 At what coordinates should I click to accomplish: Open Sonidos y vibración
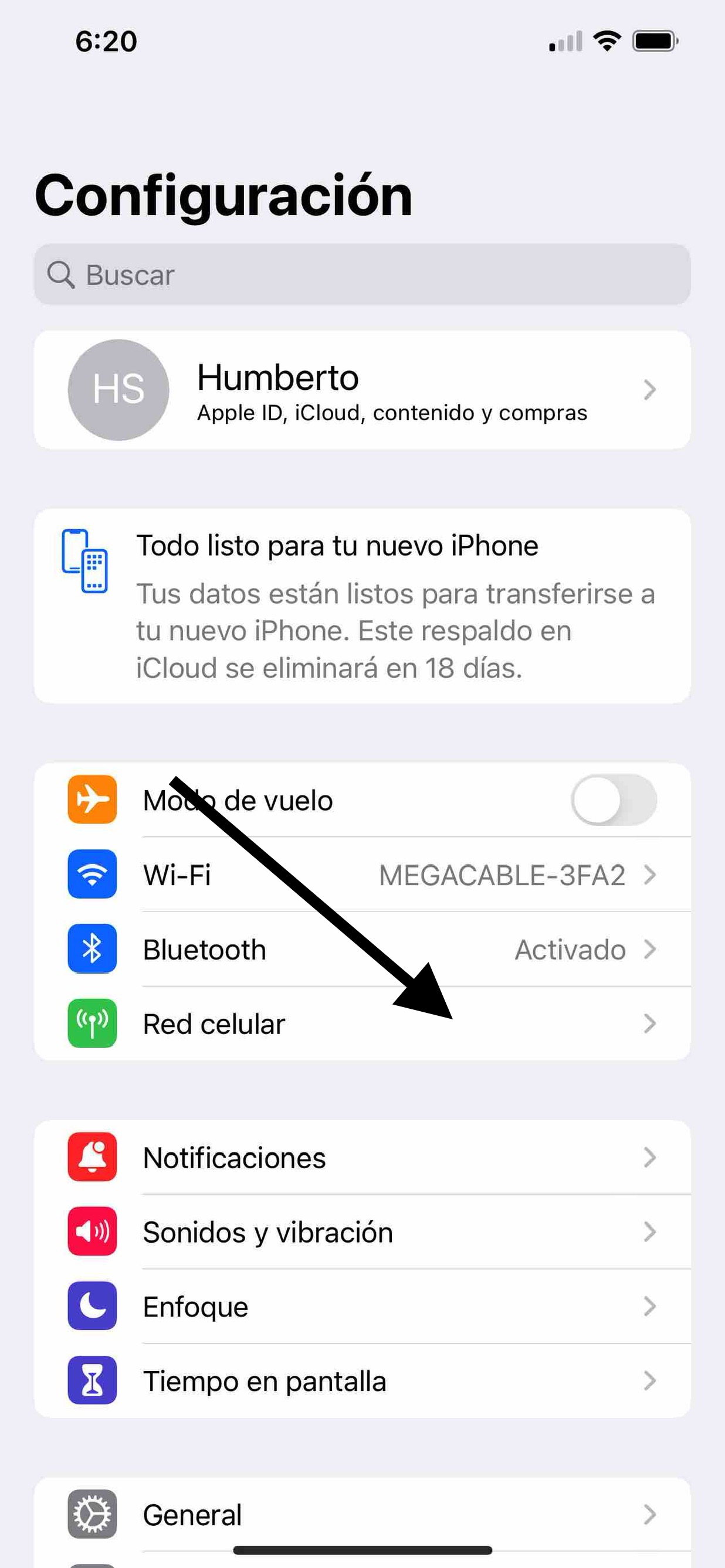[362, 1232]
